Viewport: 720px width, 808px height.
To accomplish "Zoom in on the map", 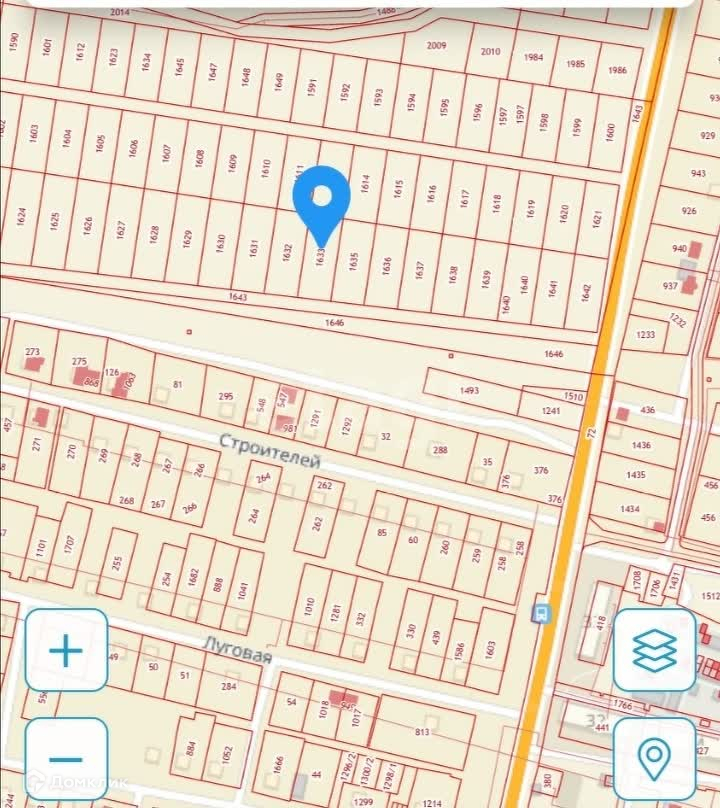I will pyautogui.click(x=66, y=650).
